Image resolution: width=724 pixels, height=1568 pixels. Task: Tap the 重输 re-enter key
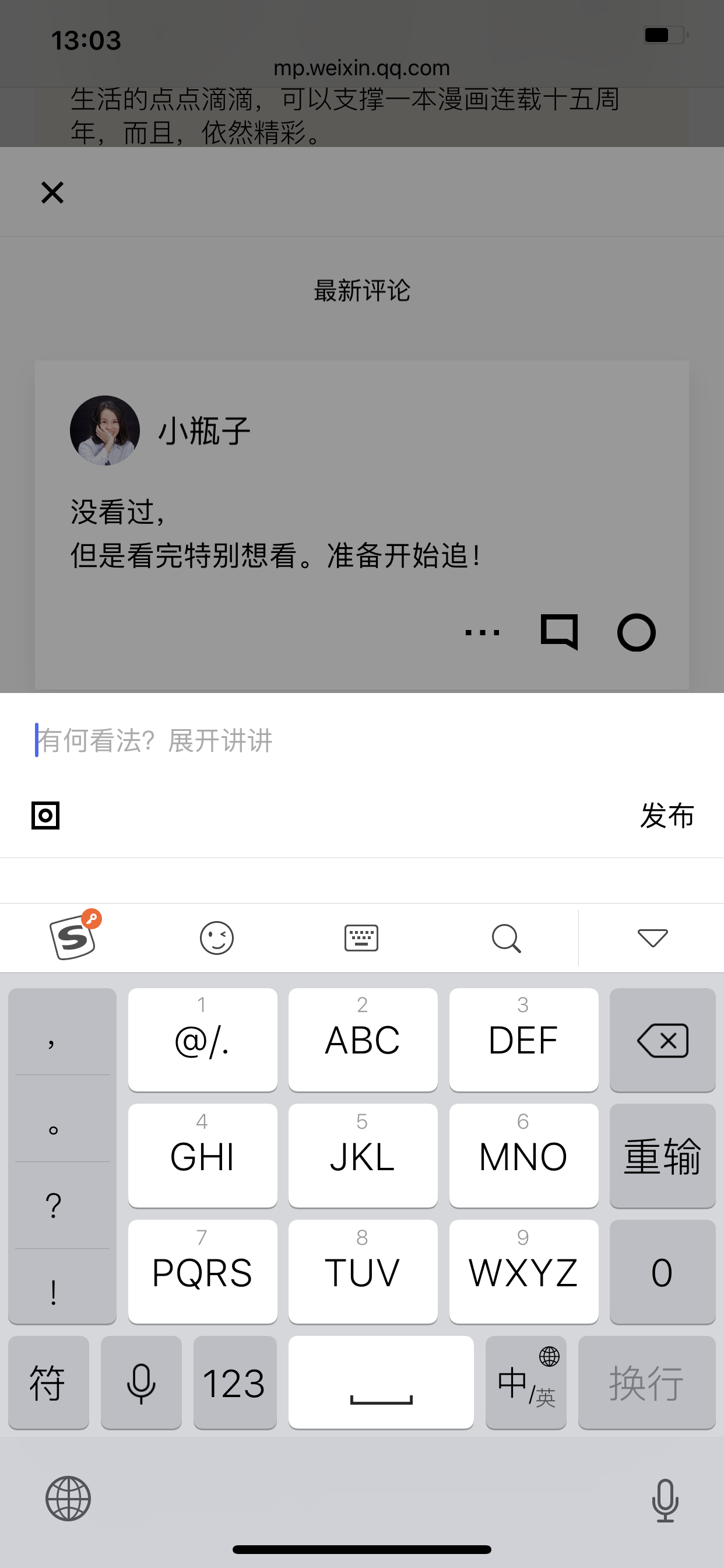pos(663,1156)
